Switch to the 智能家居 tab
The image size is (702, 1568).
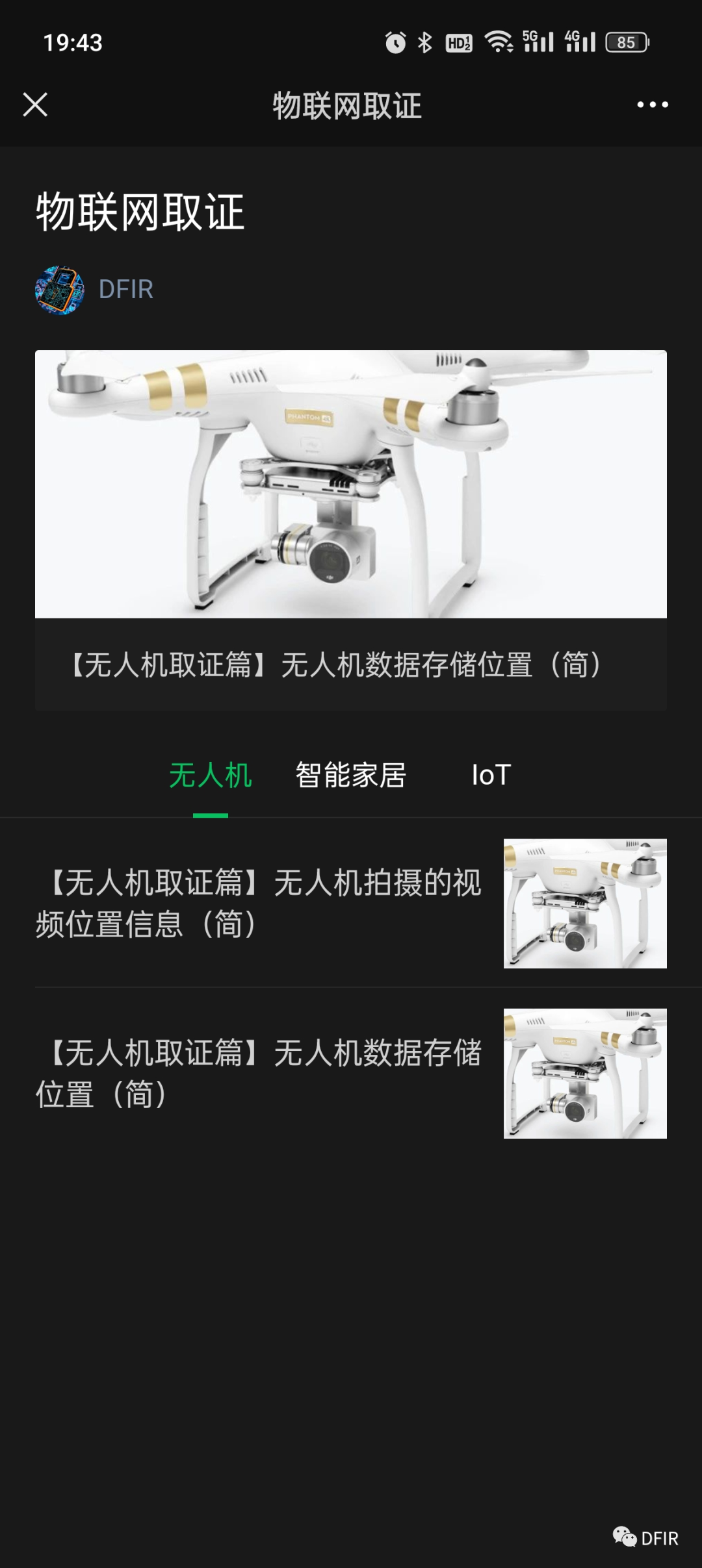351,775
